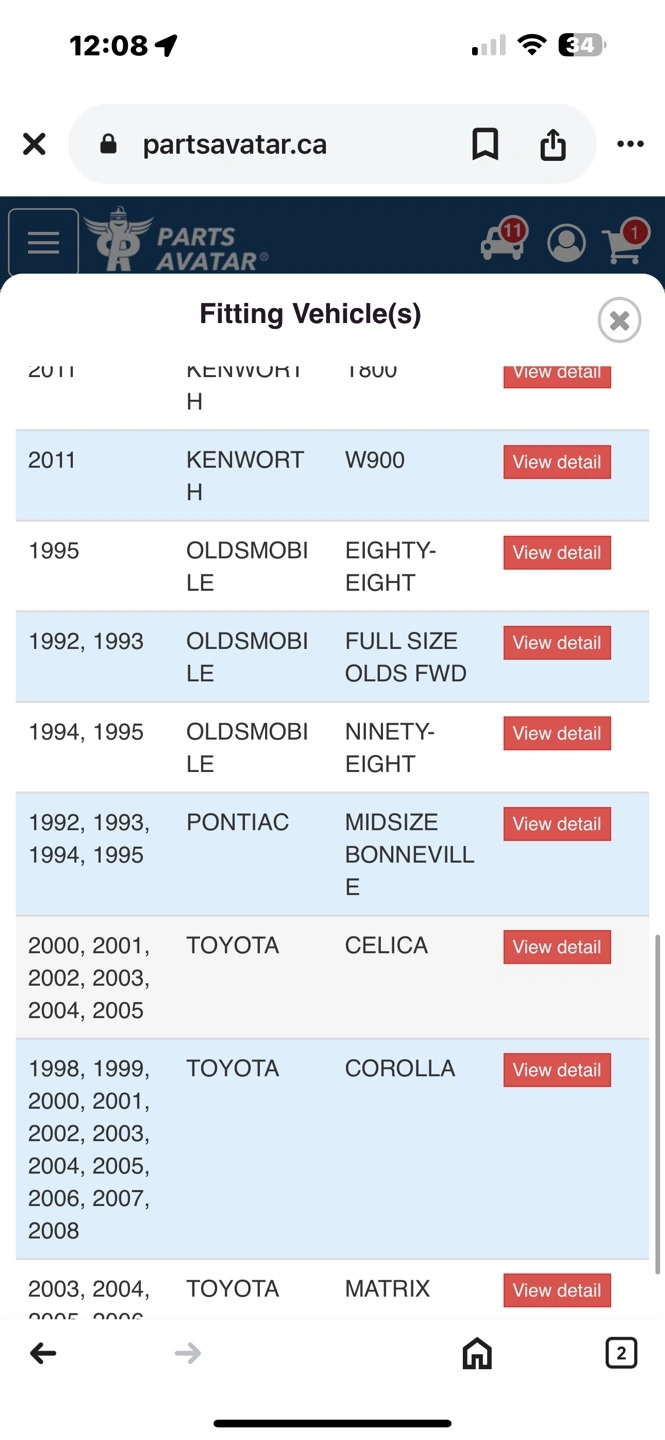Go back with the bottom left arrow
Screen dimensions: 665x1440
[43, 1353]
